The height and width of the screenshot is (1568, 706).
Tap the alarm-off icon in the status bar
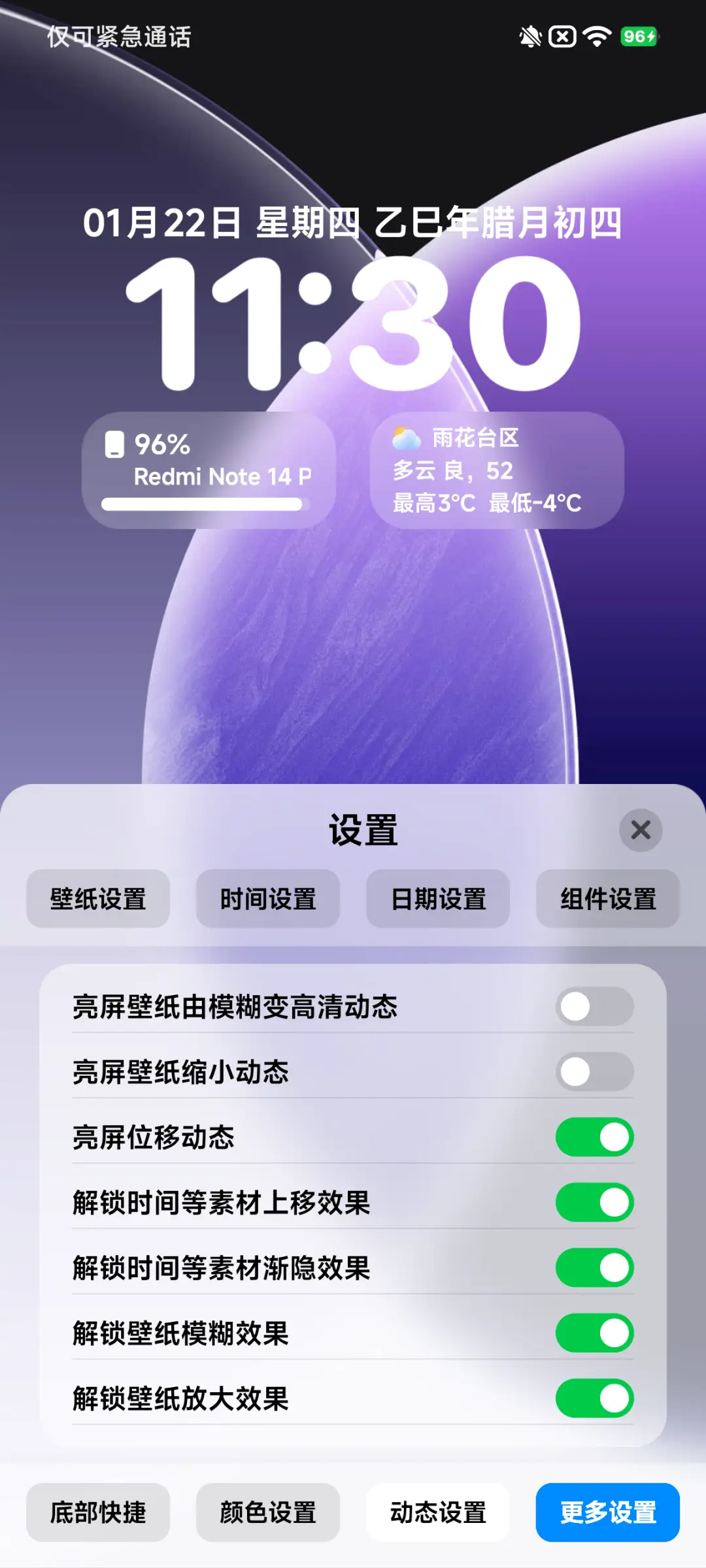click(x=561, y=38)
